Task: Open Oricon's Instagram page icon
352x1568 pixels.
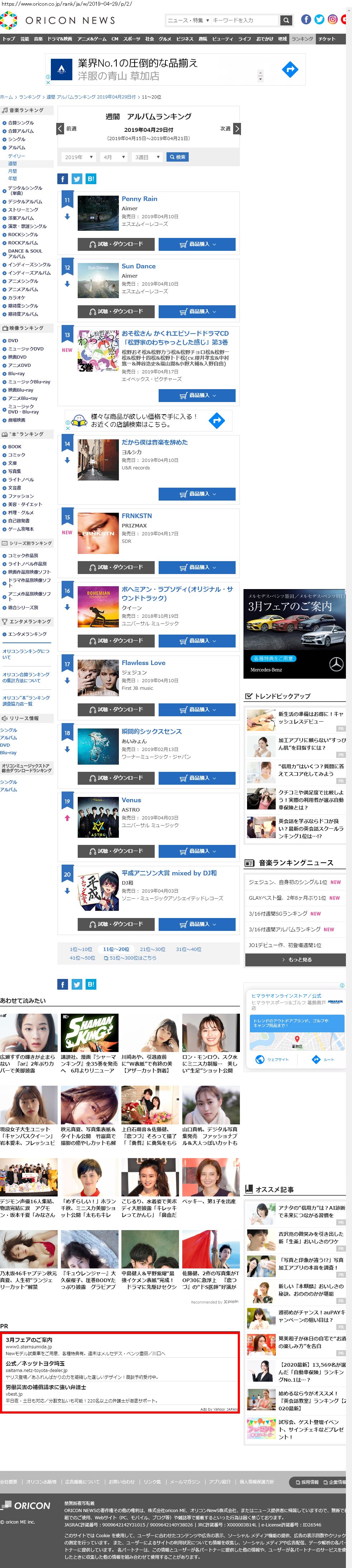Action: (333, 19)
